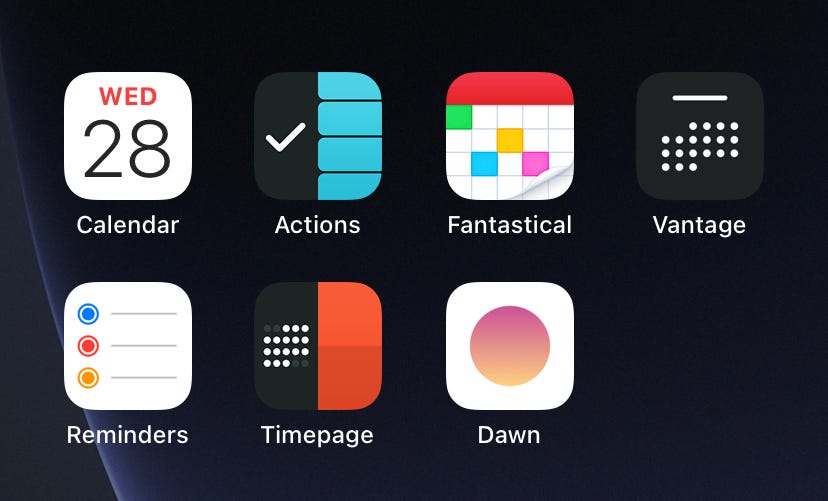The width and height of the screenshot is (828, 501).
Task: Open the Dawn app
Action: tap(509, 346)
